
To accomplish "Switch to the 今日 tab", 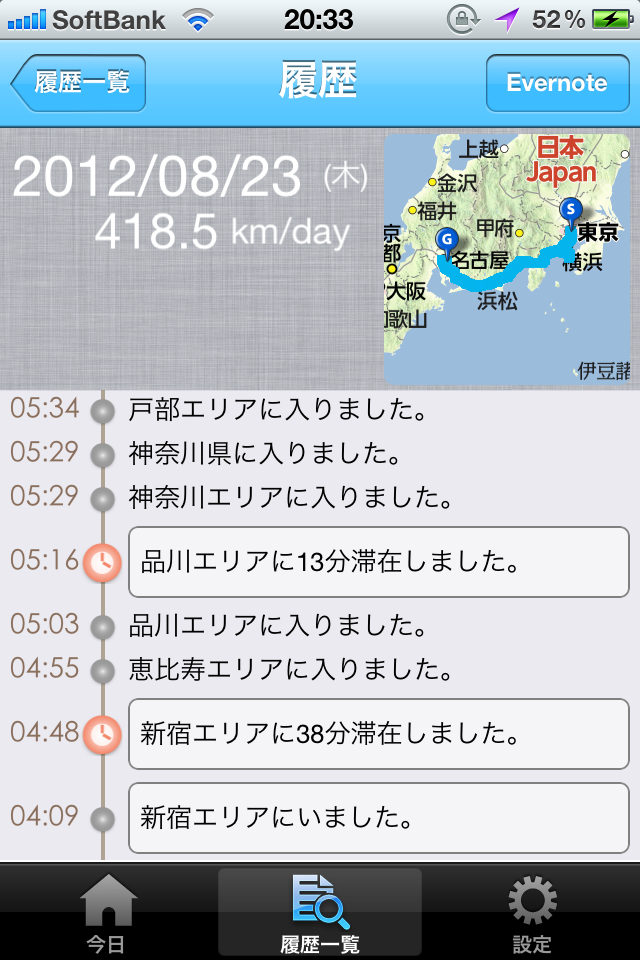I will coord(107,912).
